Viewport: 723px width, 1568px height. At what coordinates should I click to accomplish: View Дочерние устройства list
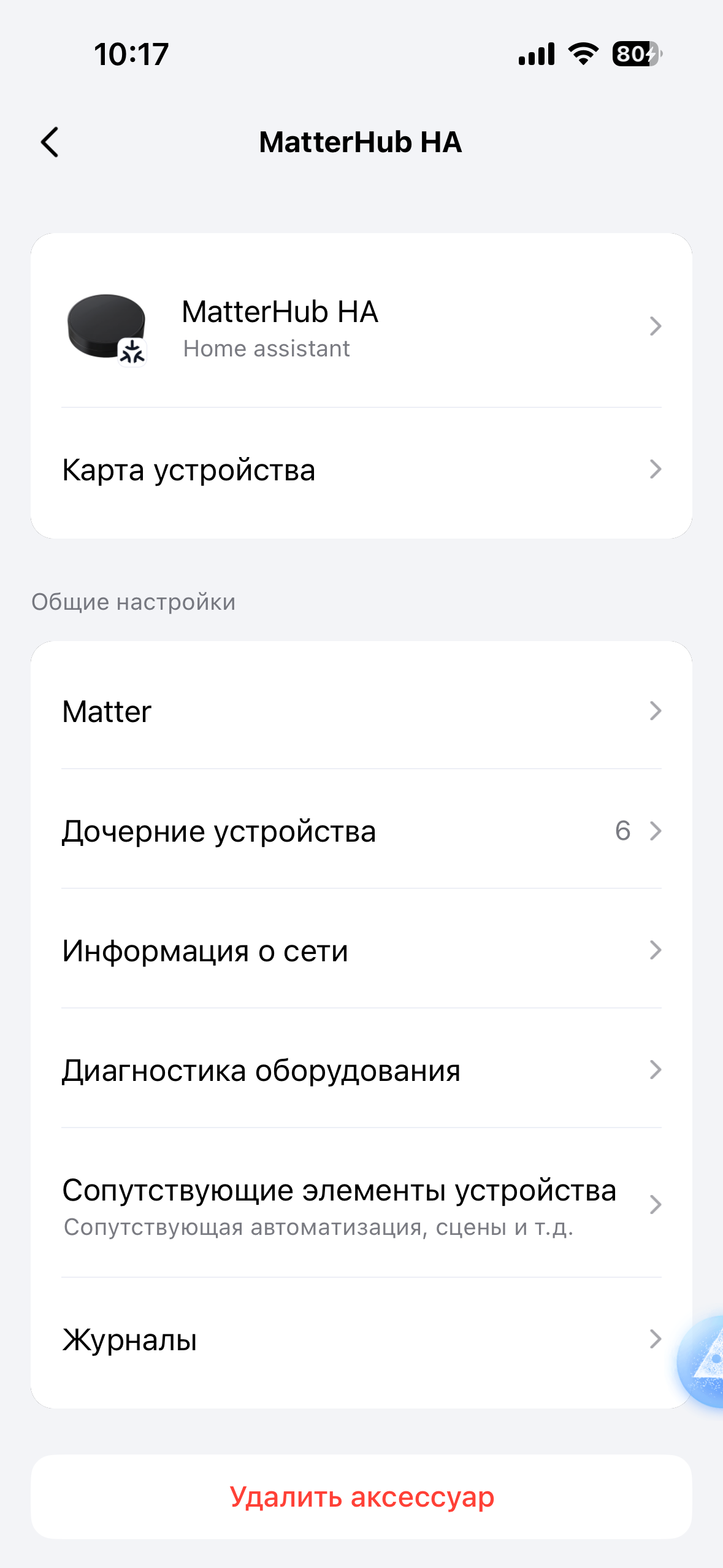[361, 831]
